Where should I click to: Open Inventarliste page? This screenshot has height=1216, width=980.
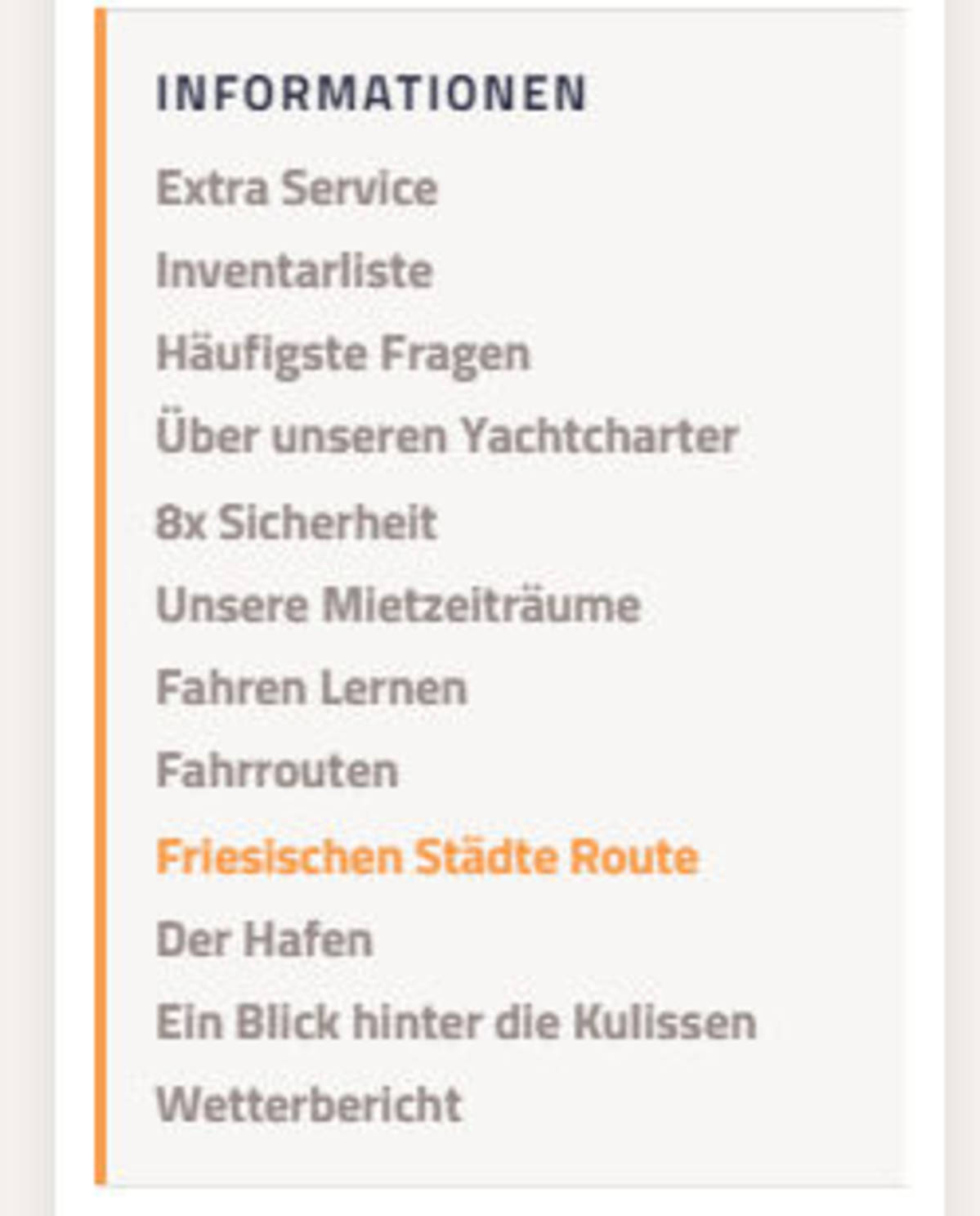(x=294, y=271)
